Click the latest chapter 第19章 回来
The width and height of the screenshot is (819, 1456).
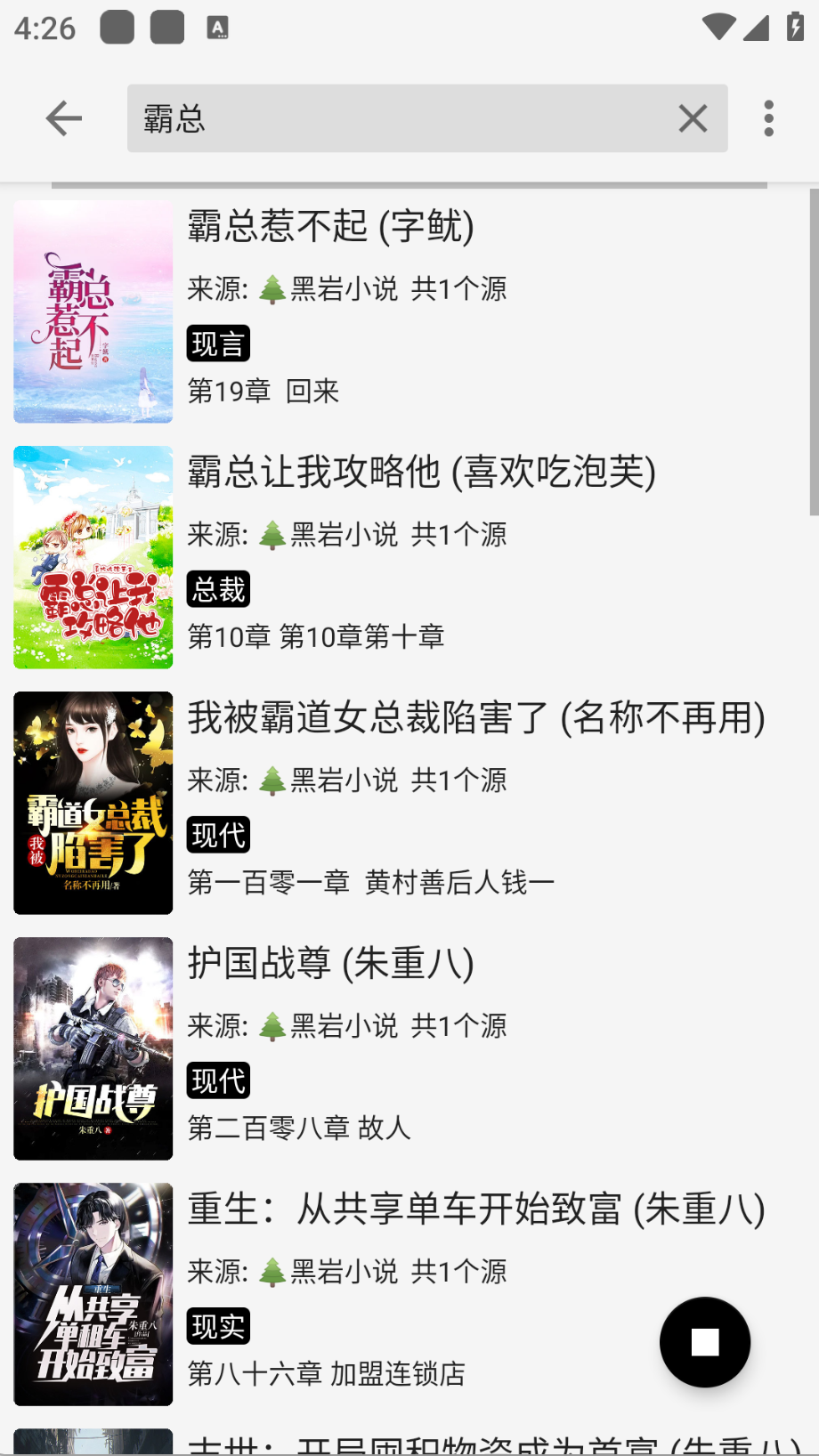(263, 390)
